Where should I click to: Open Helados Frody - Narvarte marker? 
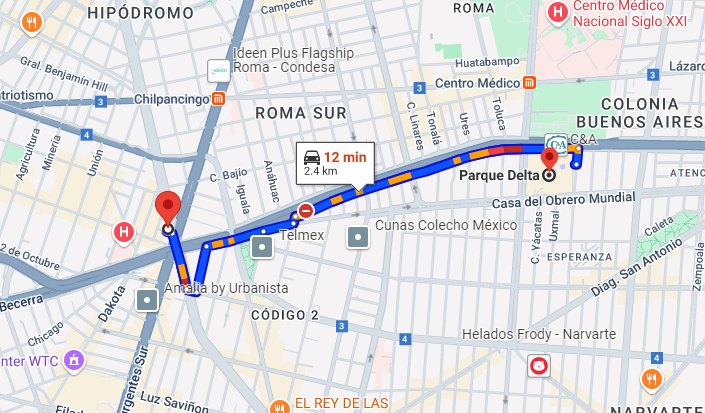[x=539, y=366]
